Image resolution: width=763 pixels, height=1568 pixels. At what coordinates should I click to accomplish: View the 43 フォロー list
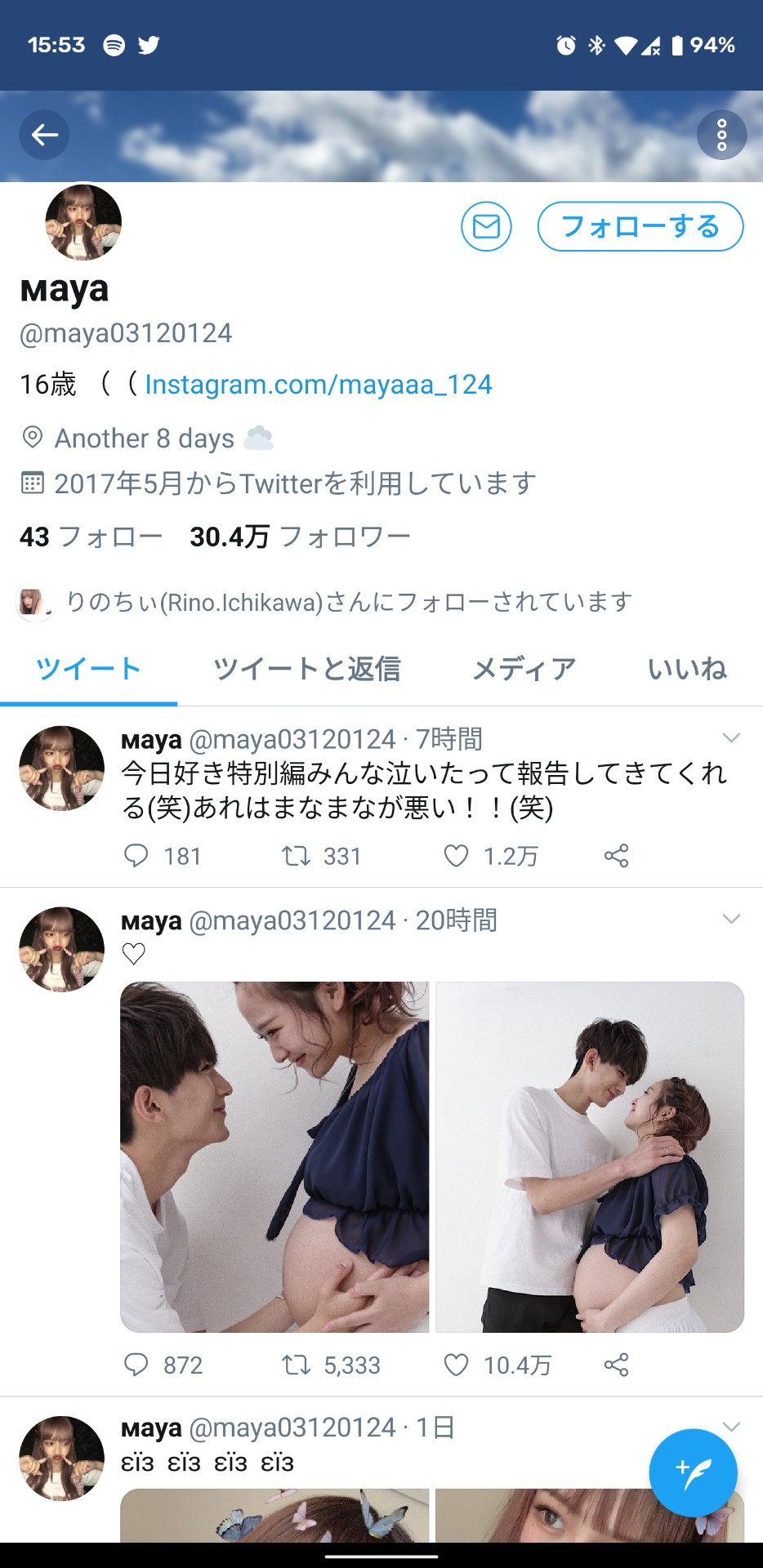[91, 537]
